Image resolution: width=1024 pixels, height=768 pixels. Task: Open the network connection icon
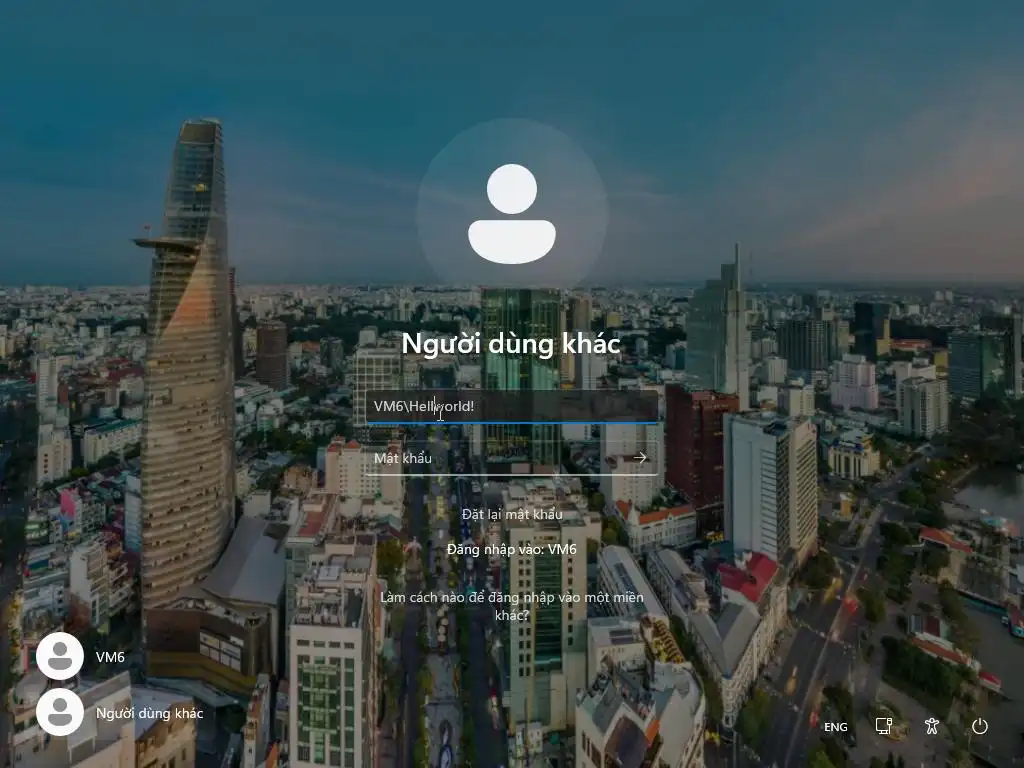click(x=883, y=726)
